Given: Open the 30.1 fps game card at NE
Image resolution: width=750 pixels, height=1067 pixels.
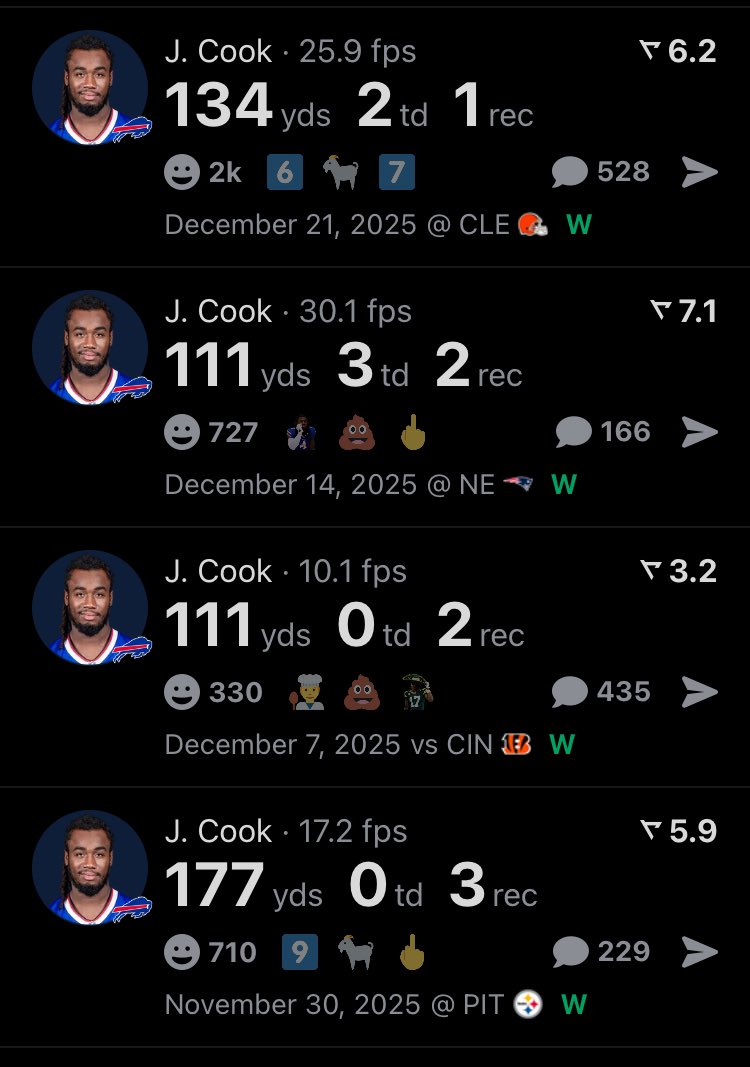Looking at the screenshot, I should pyautogui.click(x=350, y=368).
